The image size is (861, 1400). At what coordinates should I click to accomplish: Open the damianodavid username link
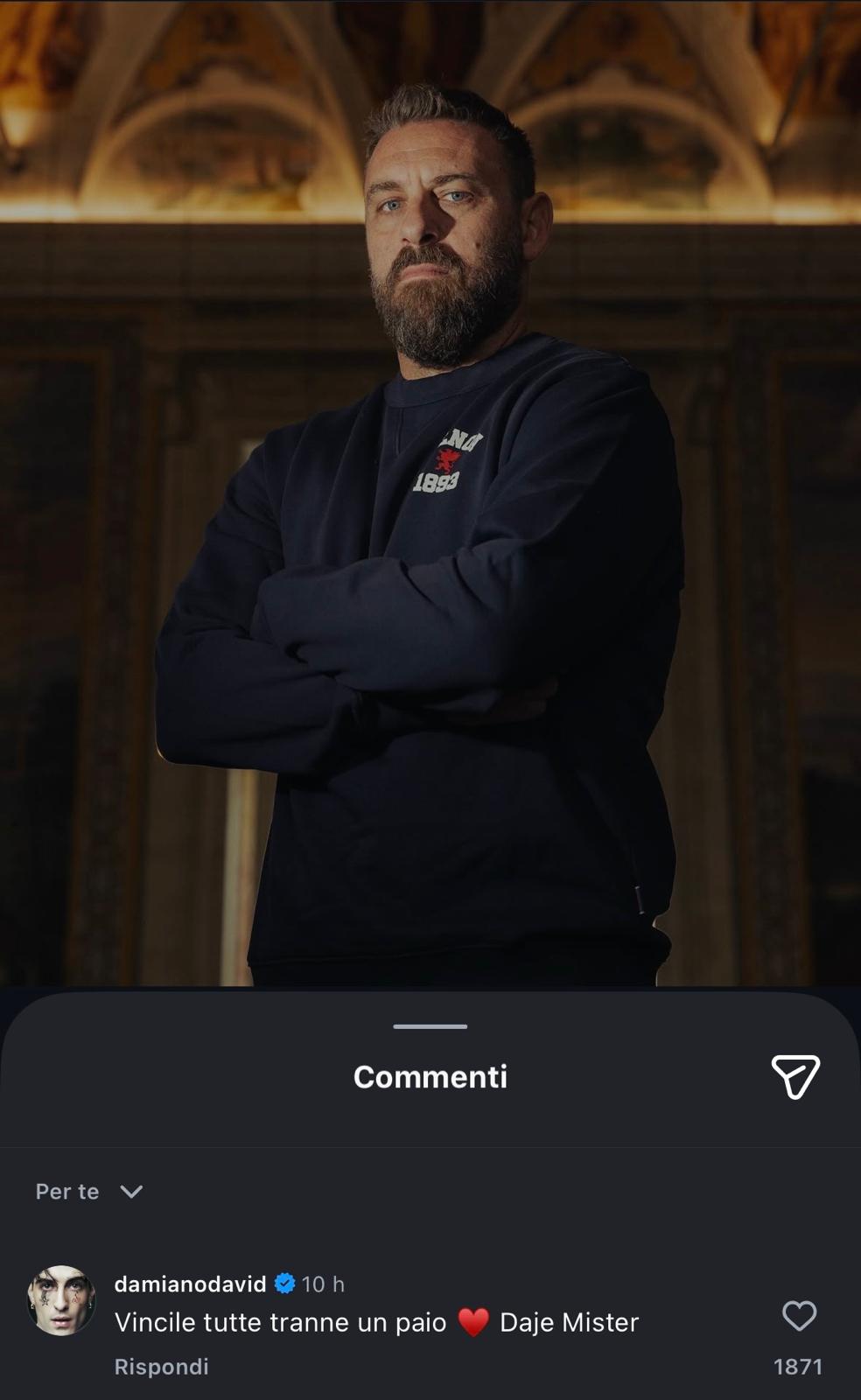click(190, 1284)
